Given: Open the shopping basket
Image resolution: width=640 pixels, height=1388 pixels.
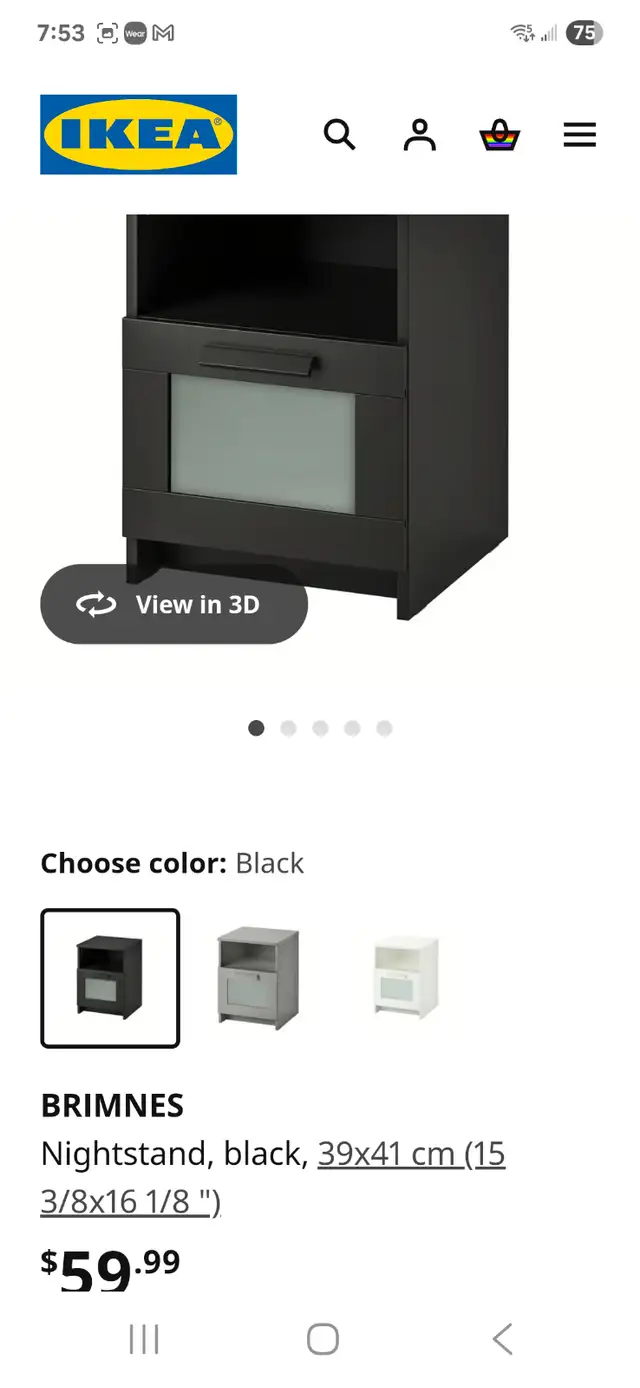Looking at the screenshot, I should 500,134.
